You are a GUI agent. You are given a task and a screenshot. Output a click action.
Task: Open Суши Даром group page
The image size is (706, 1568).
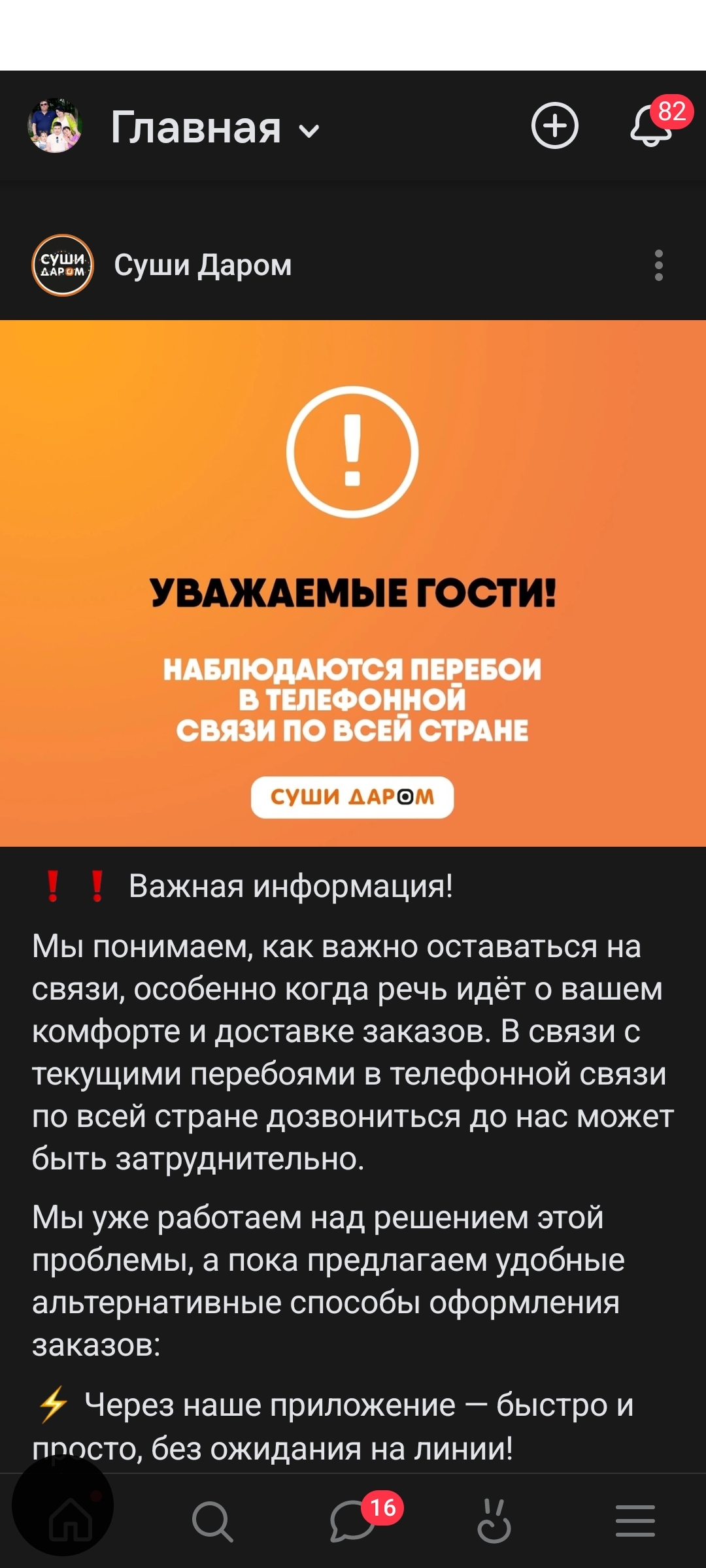[x=203, y=265]
